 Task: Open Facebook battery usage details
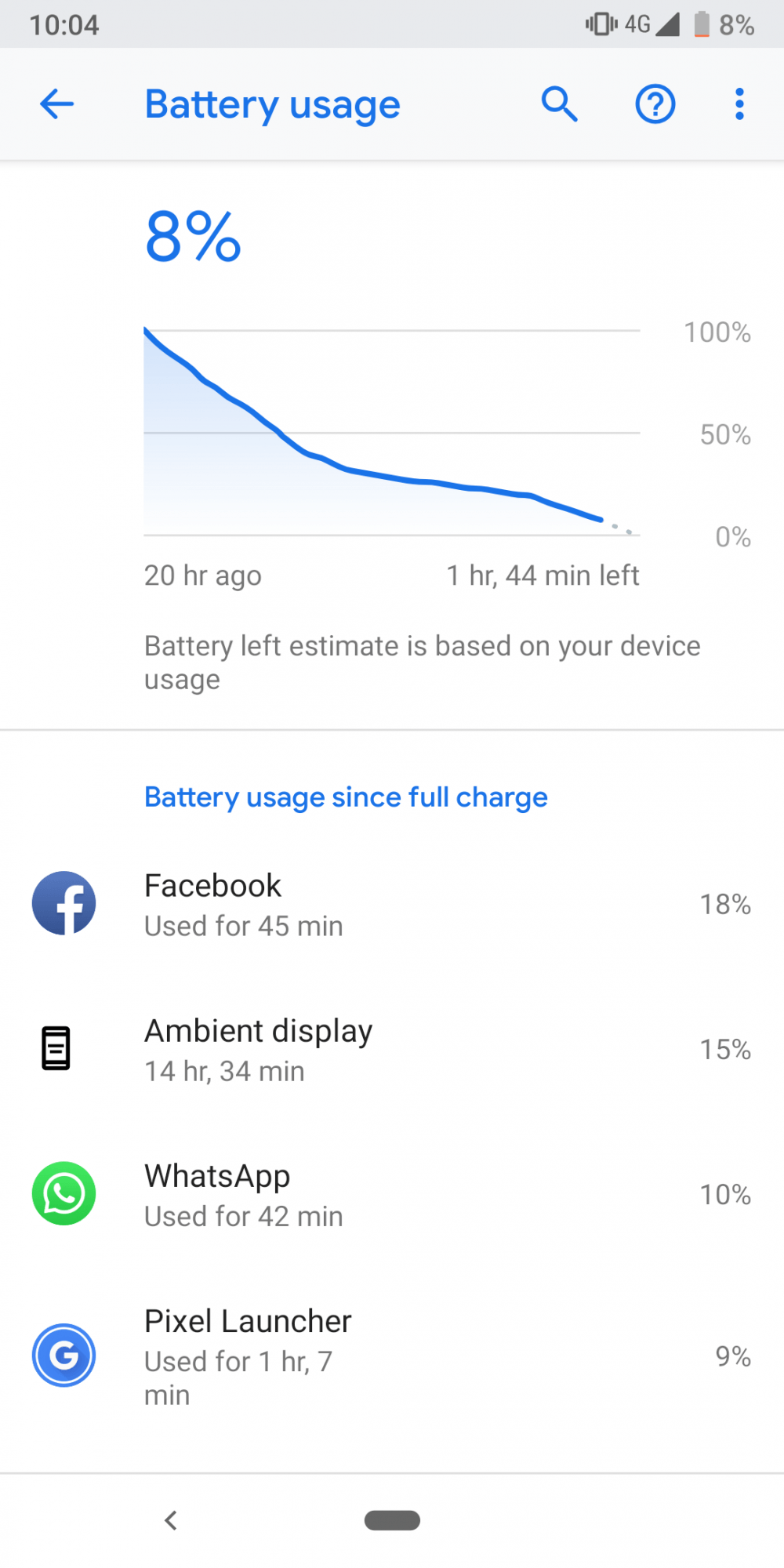392,904
